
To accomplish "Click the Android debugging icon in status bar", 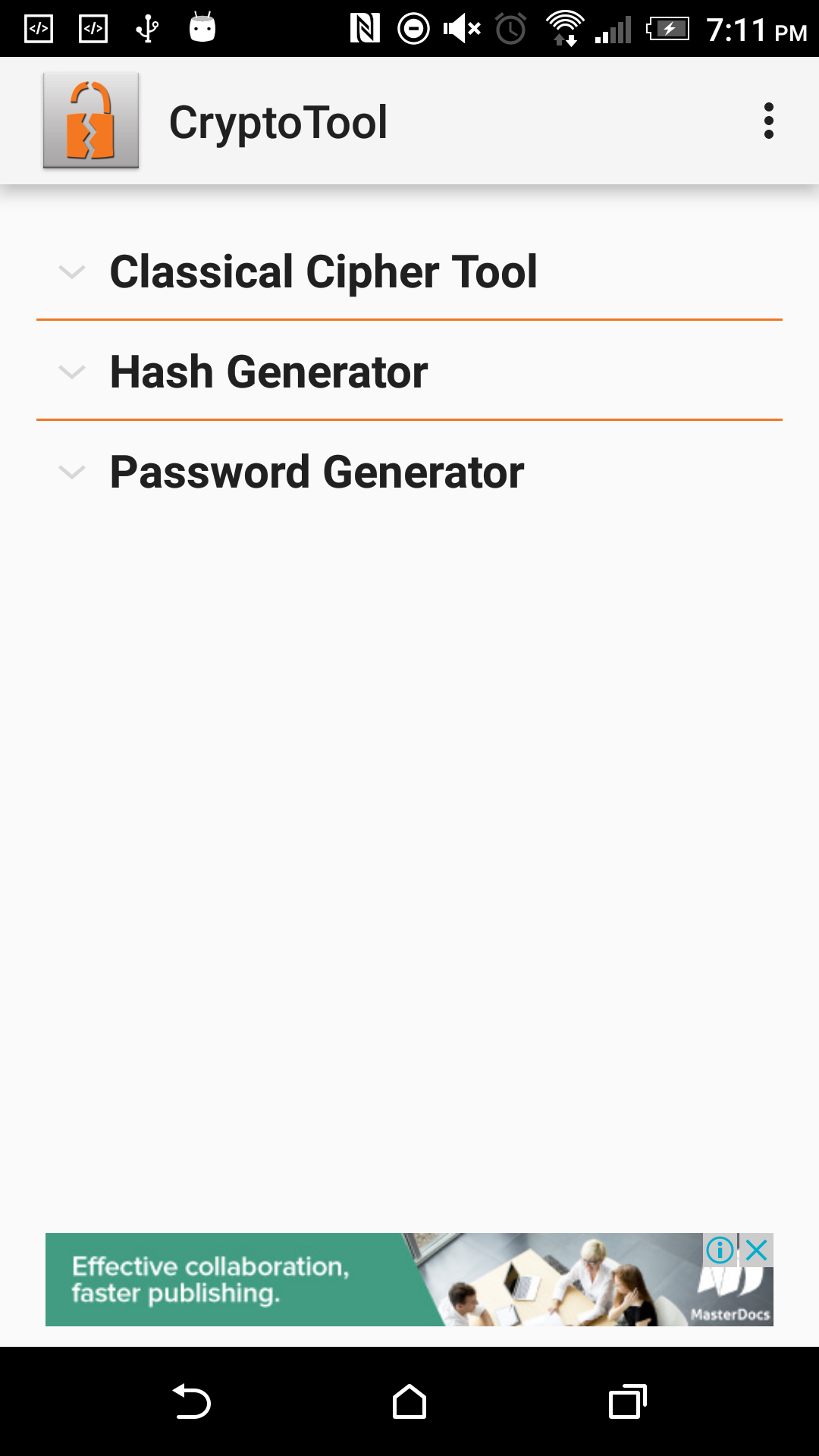I will (x=38, y=28).
